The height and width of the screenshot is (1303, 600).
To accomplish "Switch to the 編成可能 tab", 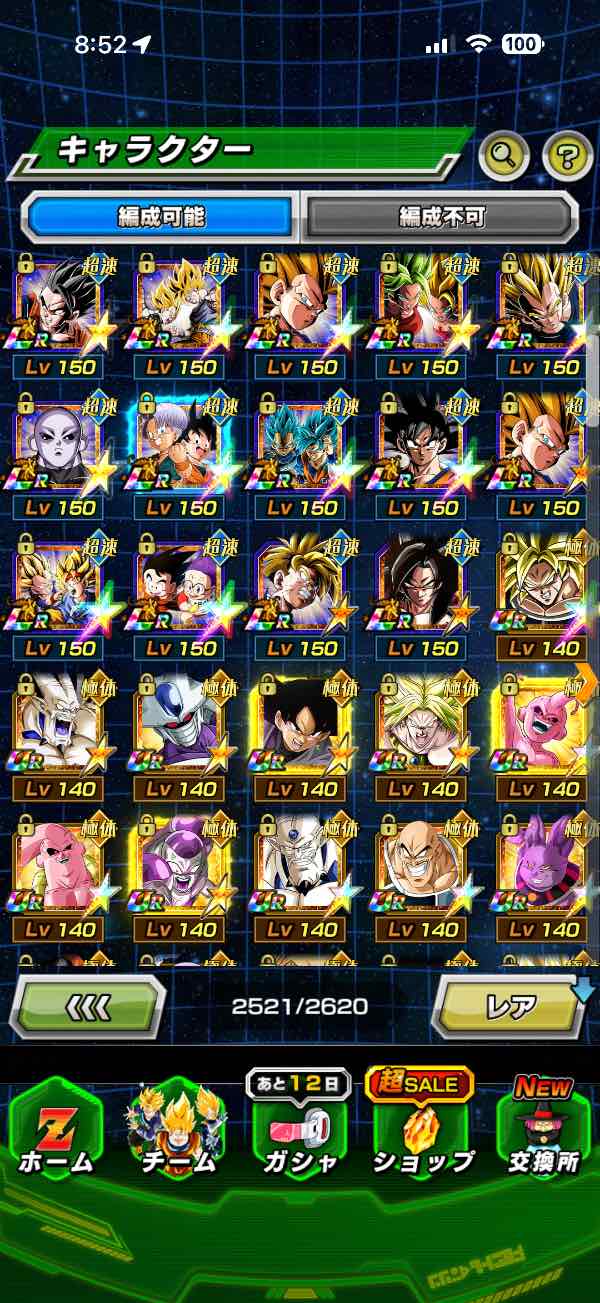I will click(161, 216).
